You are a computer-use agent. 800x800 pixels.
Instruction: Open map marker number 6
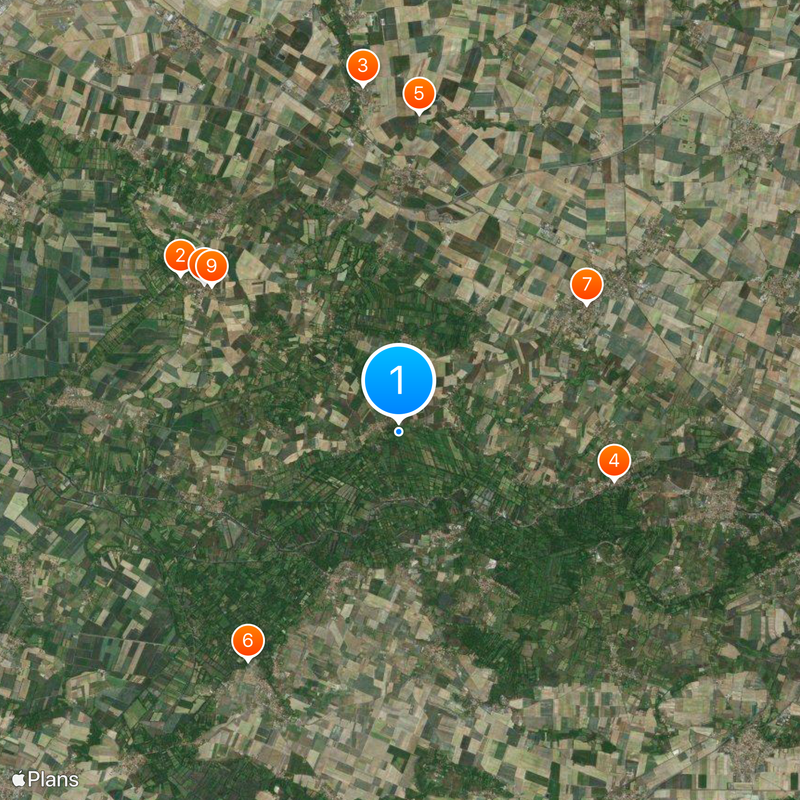pos(247,640)
